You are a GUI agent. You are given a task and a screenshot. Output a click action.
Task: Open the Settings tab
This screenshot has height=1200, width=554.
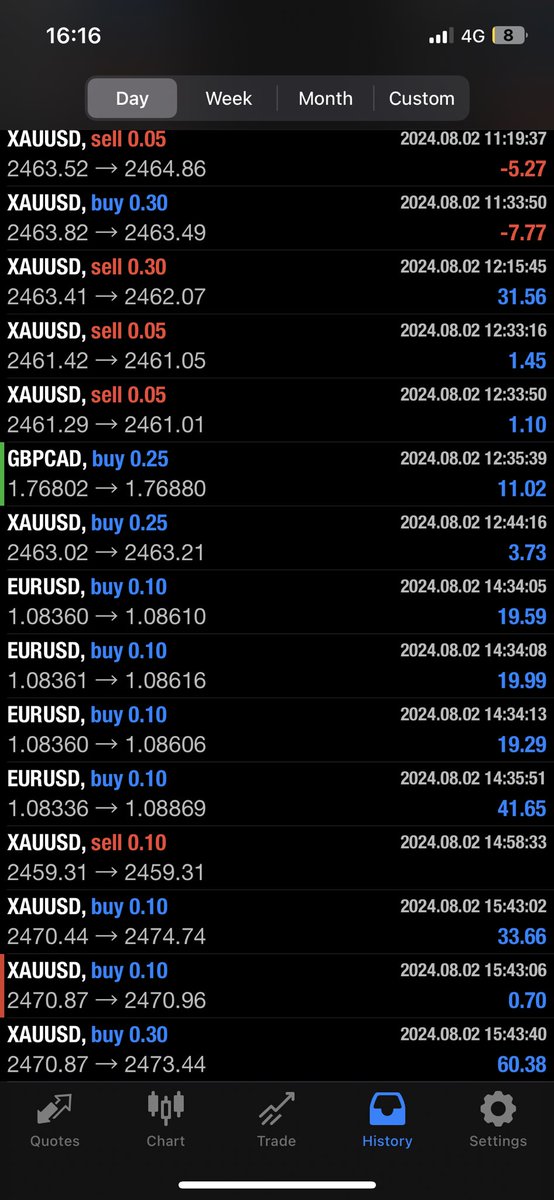pos(498,1119)
